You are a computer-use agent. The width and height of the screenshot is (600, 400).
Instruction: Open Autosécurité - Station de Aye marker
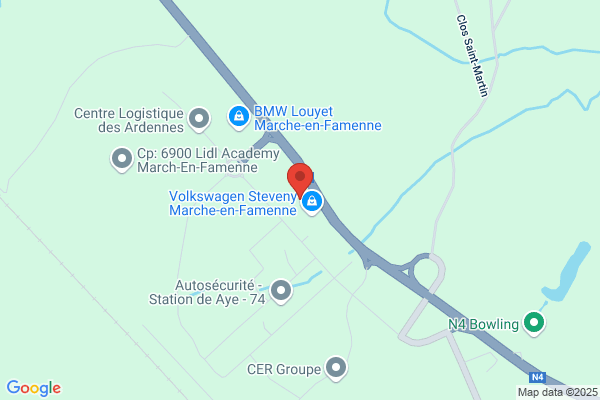(281, 291)
